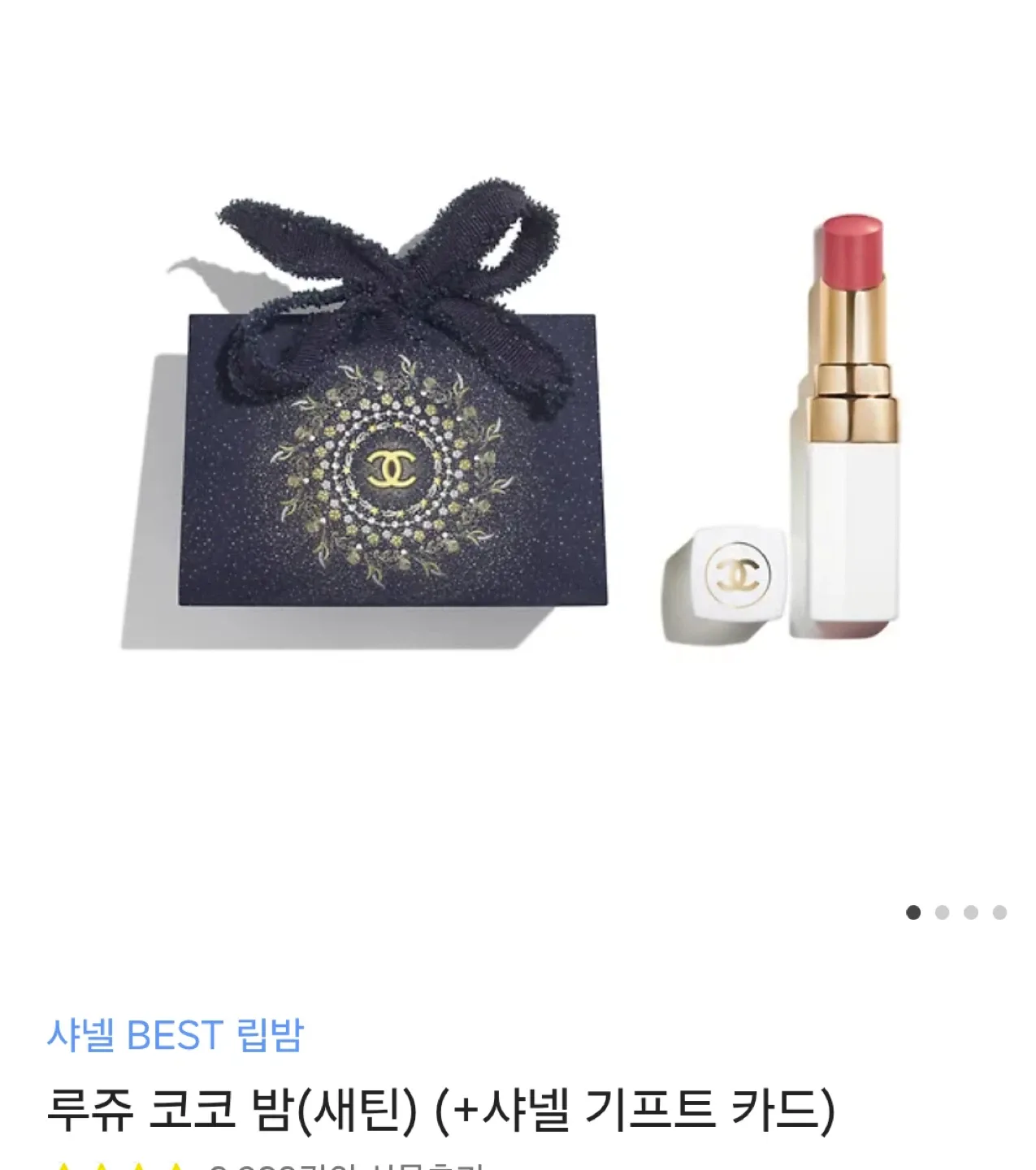
Task: Open the 샤넬 BEST 립밤 category link
Action: point(175,1035)
